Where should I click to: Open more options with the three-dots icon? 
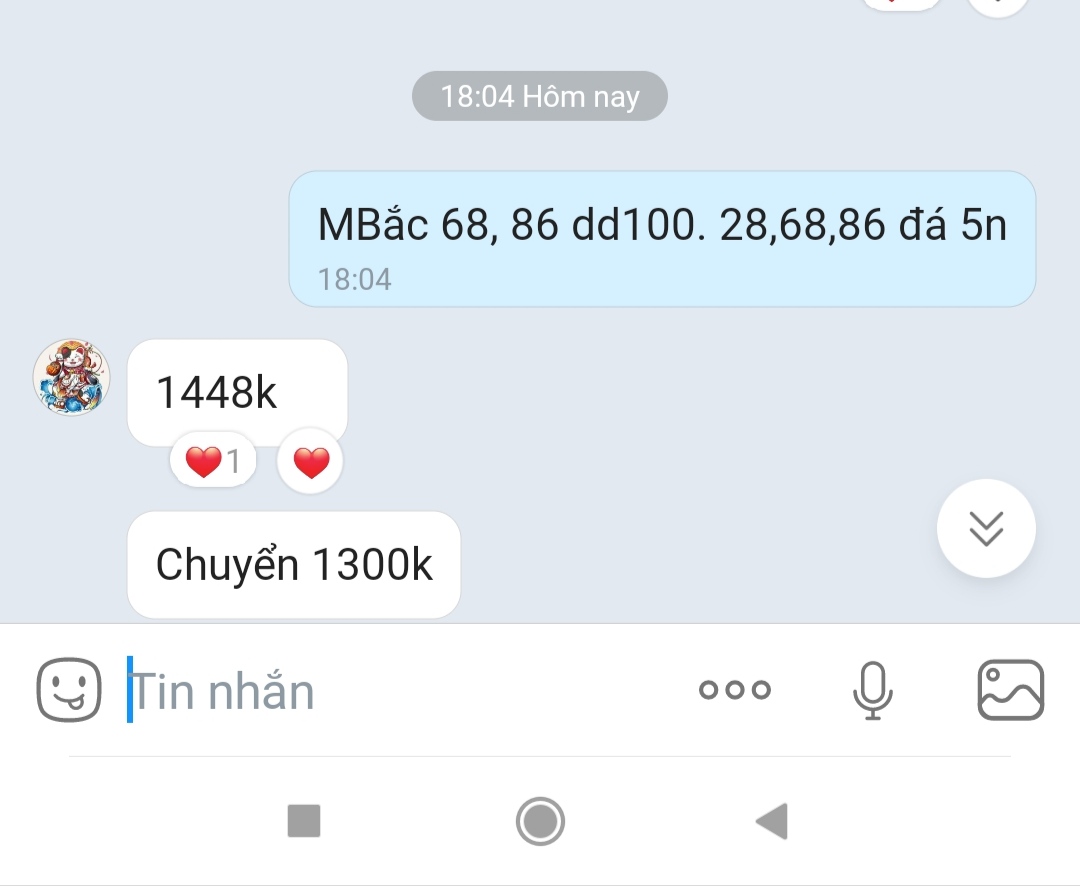click(x=735, y=690)
